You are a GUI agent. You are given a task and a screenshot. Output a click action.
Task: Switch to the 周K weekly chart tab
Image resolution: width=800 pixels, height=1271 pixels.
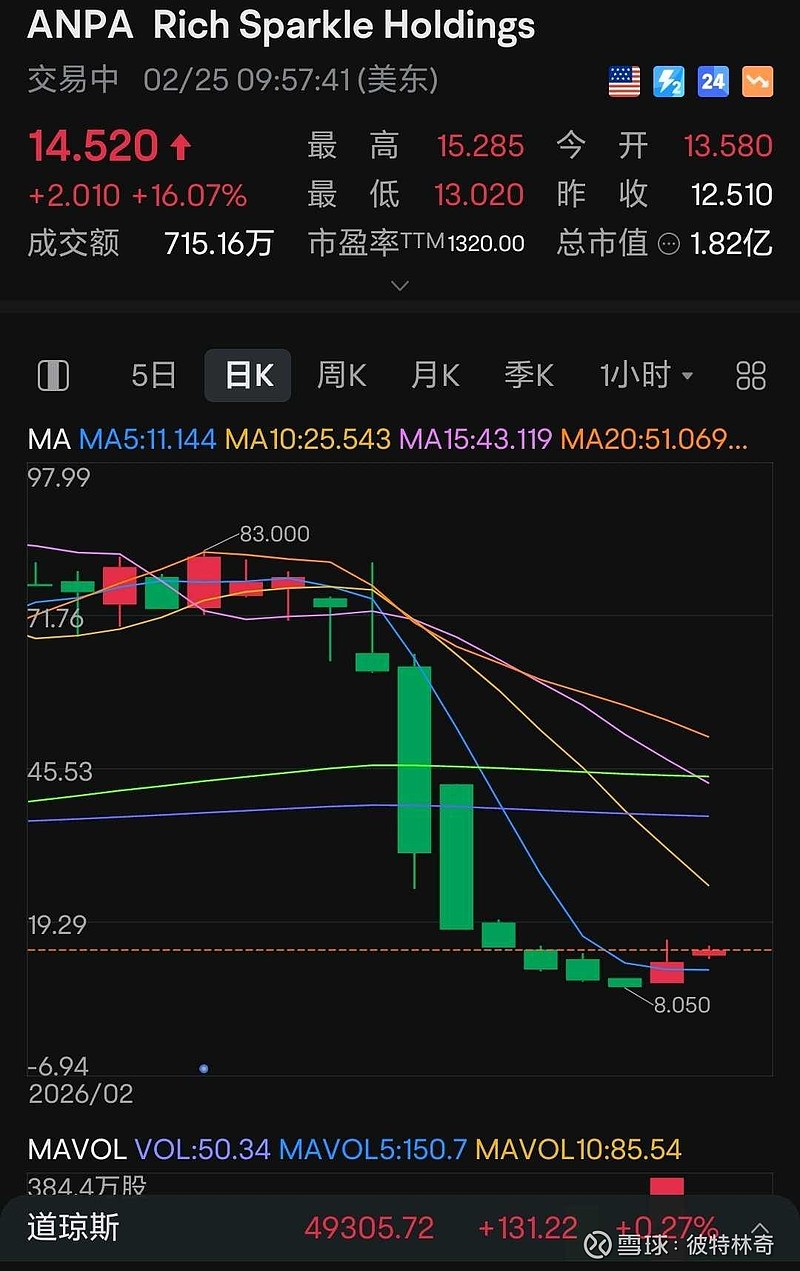(341, 374)
